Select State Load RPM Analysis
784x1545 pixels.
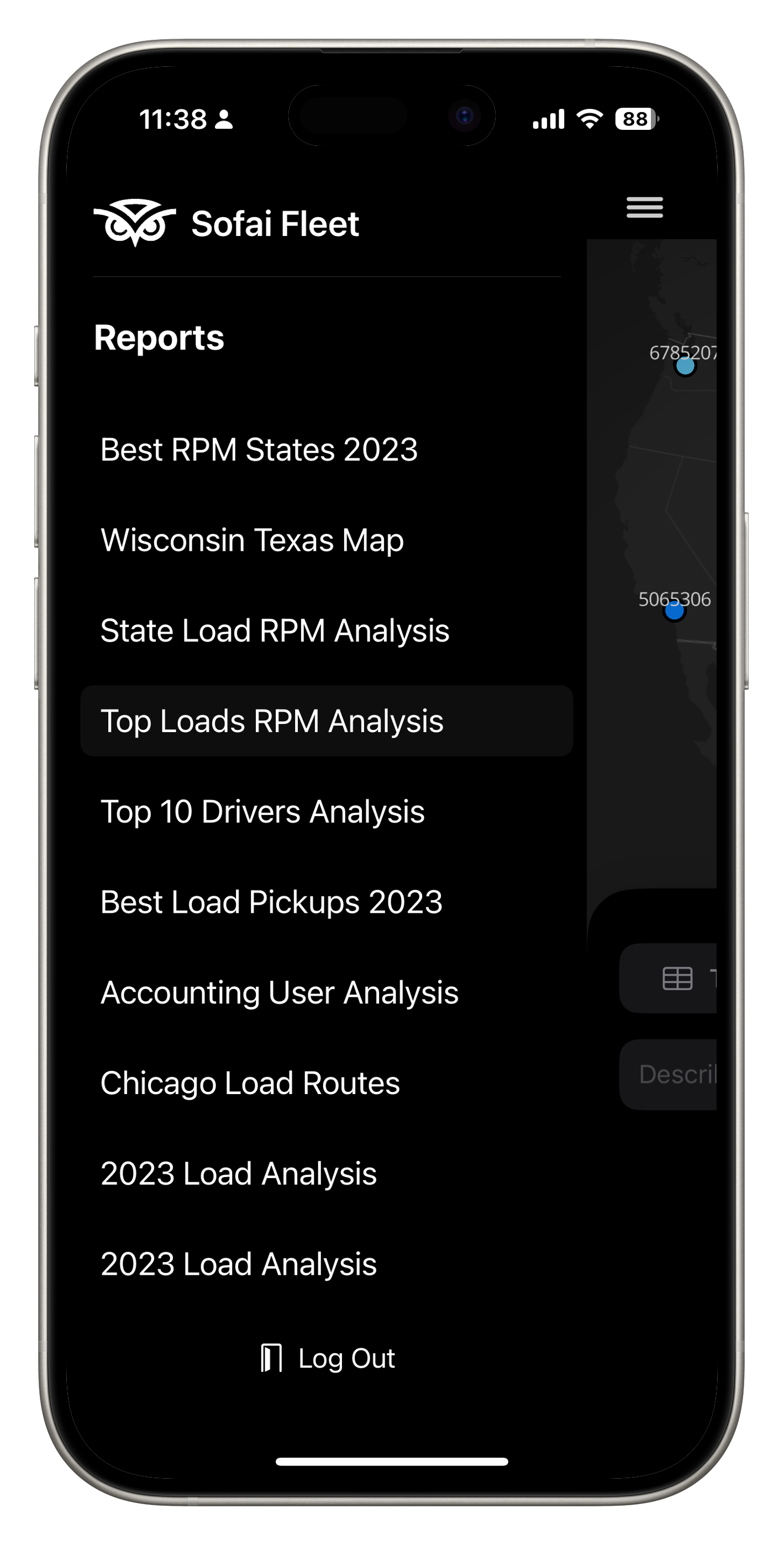pyautogui.click(x=275, y=631)
